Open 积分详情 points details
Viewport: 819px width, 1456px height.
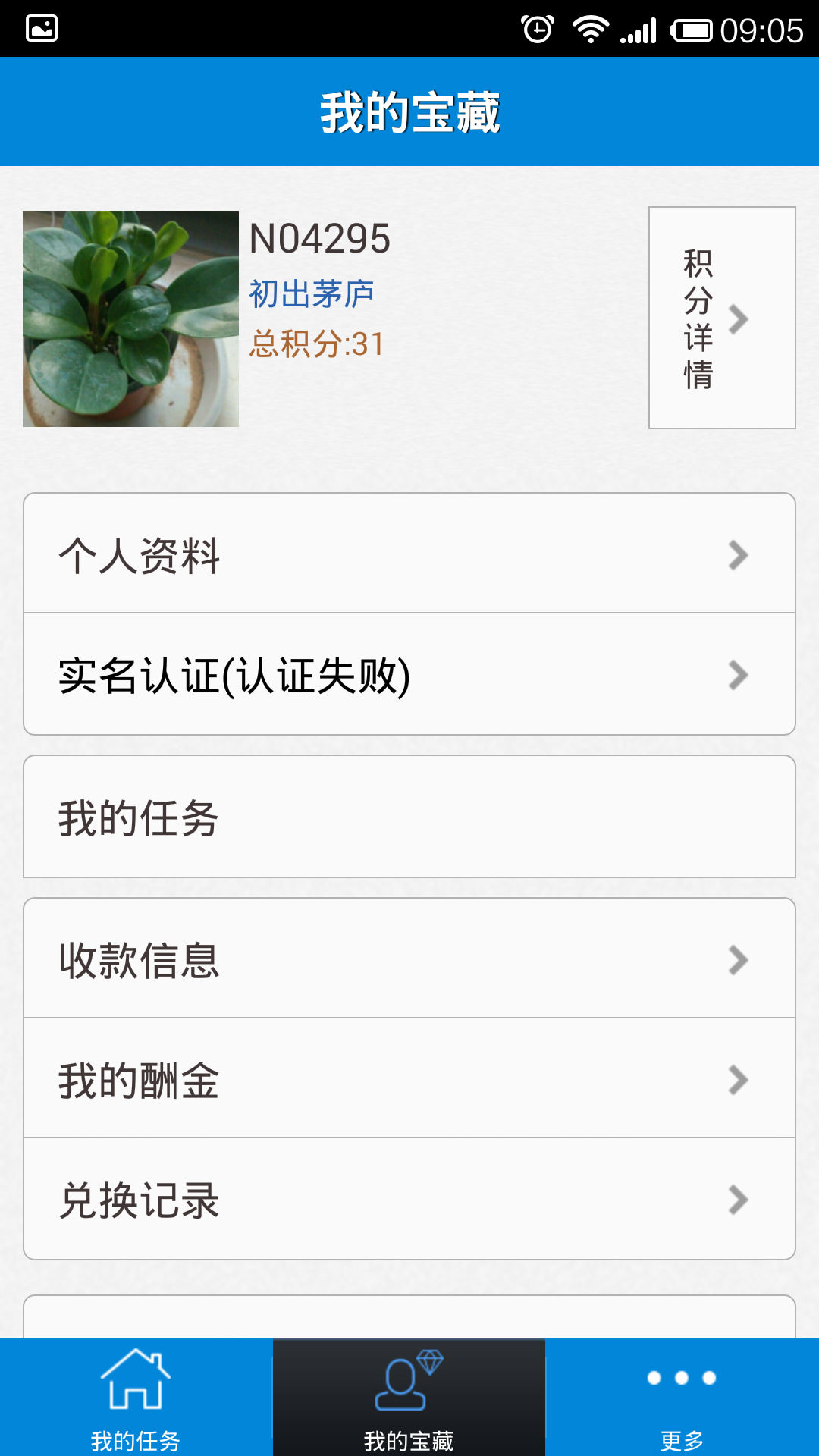coord(721,318)
